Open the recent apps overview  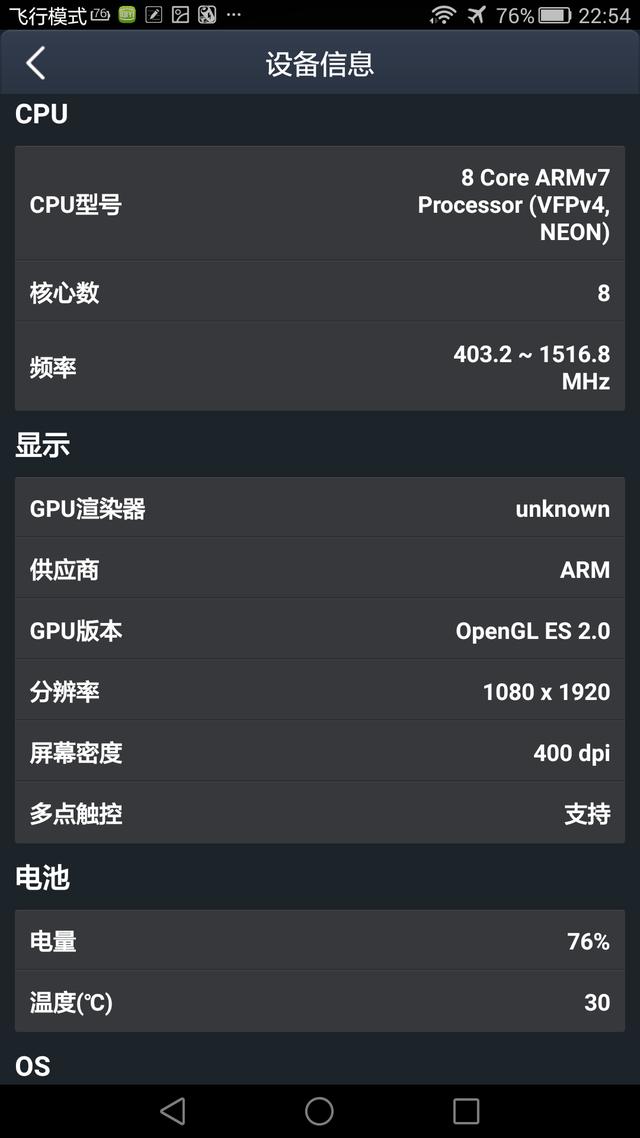point(466,1110)
